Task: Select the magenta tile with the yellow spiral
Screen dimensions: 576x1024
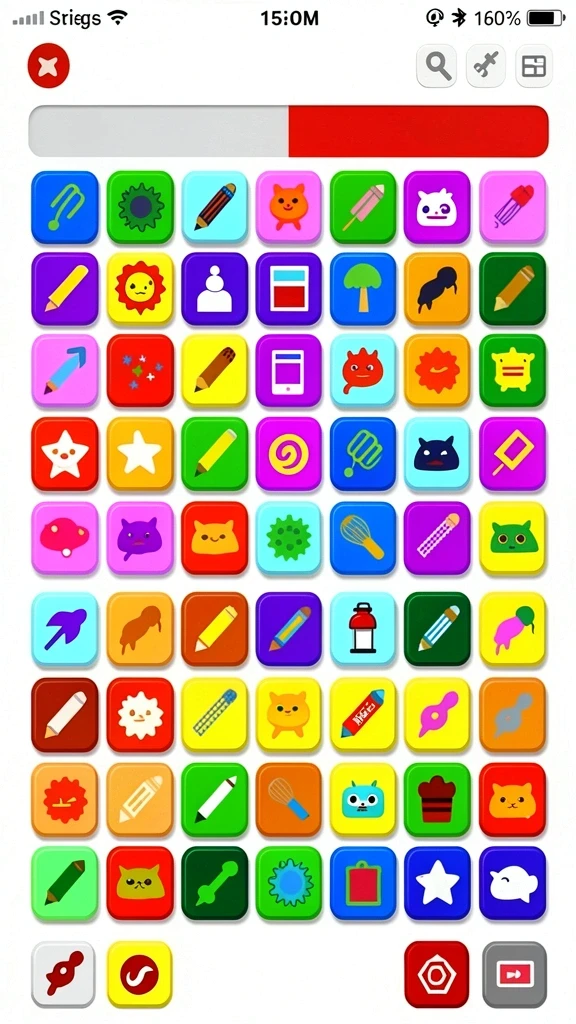Action: pyautogui.click(x=288, y=454)
